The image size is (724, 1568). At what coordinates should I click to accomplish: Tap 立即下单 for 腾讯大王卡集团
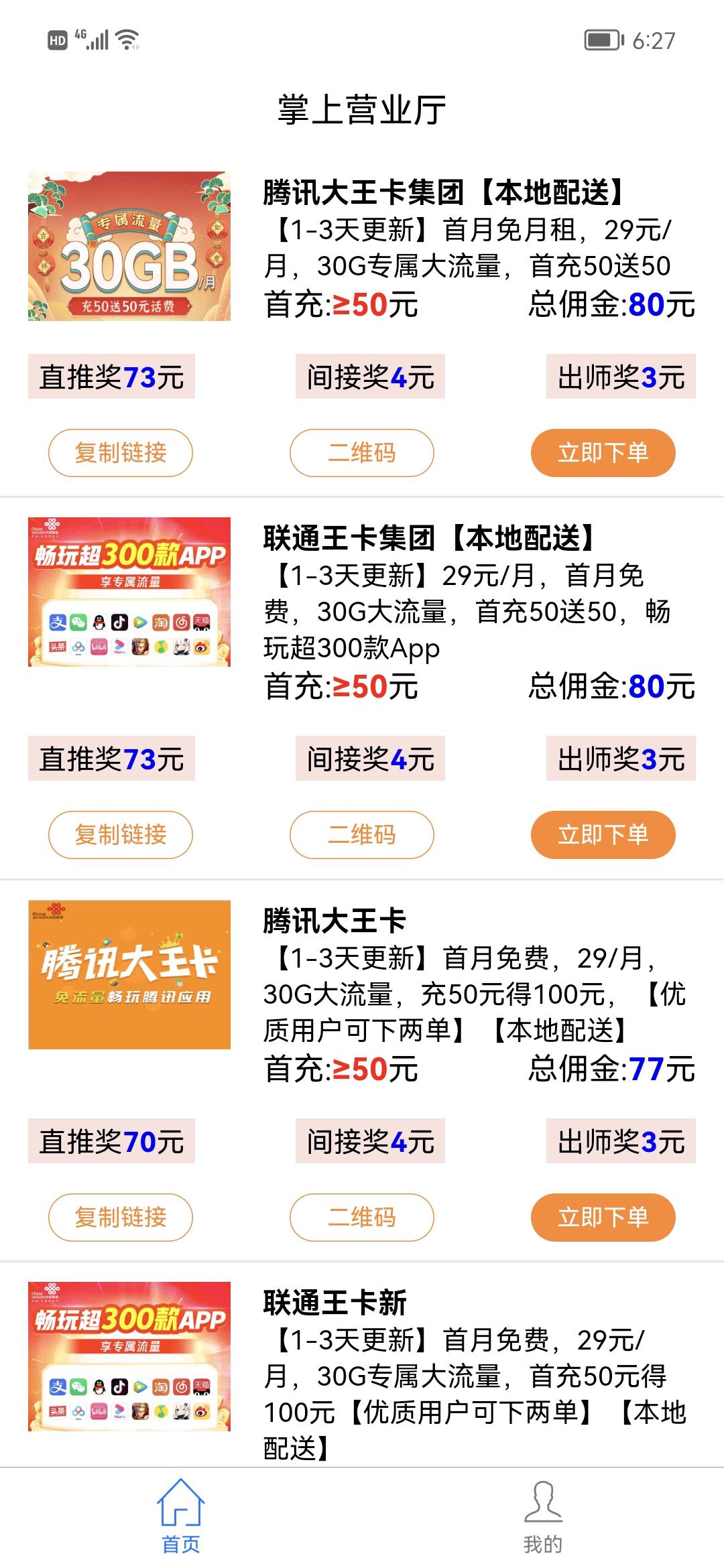click(x=603, y=453)
